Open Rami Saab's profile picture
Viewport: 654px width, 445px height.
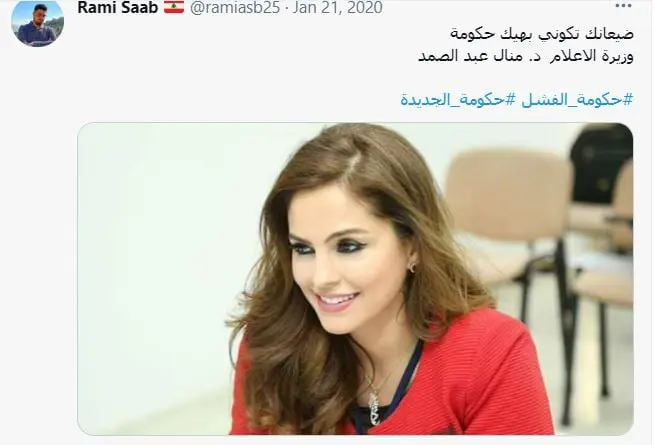pos(37,23)
